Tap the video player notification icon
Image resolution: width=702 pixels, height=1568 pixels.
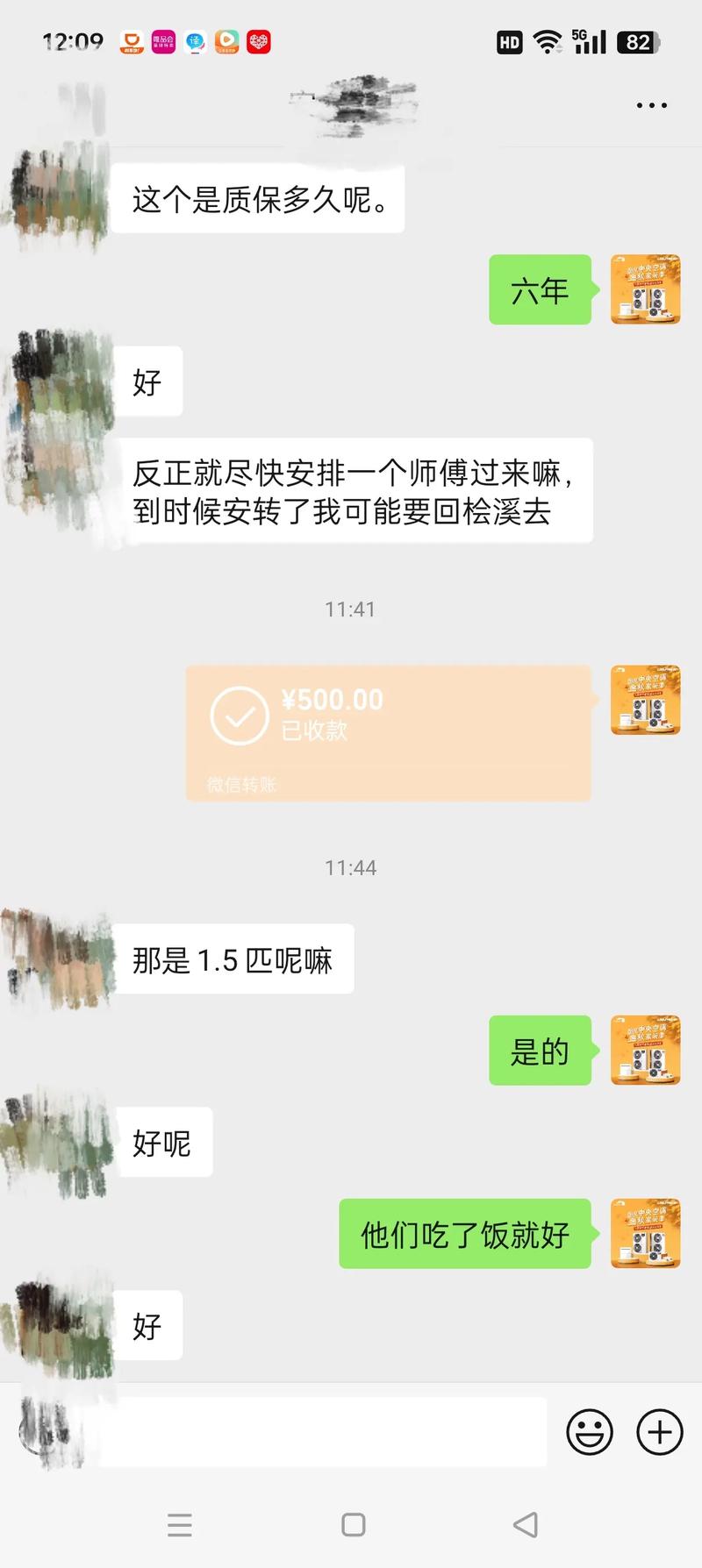click(227, 41)
